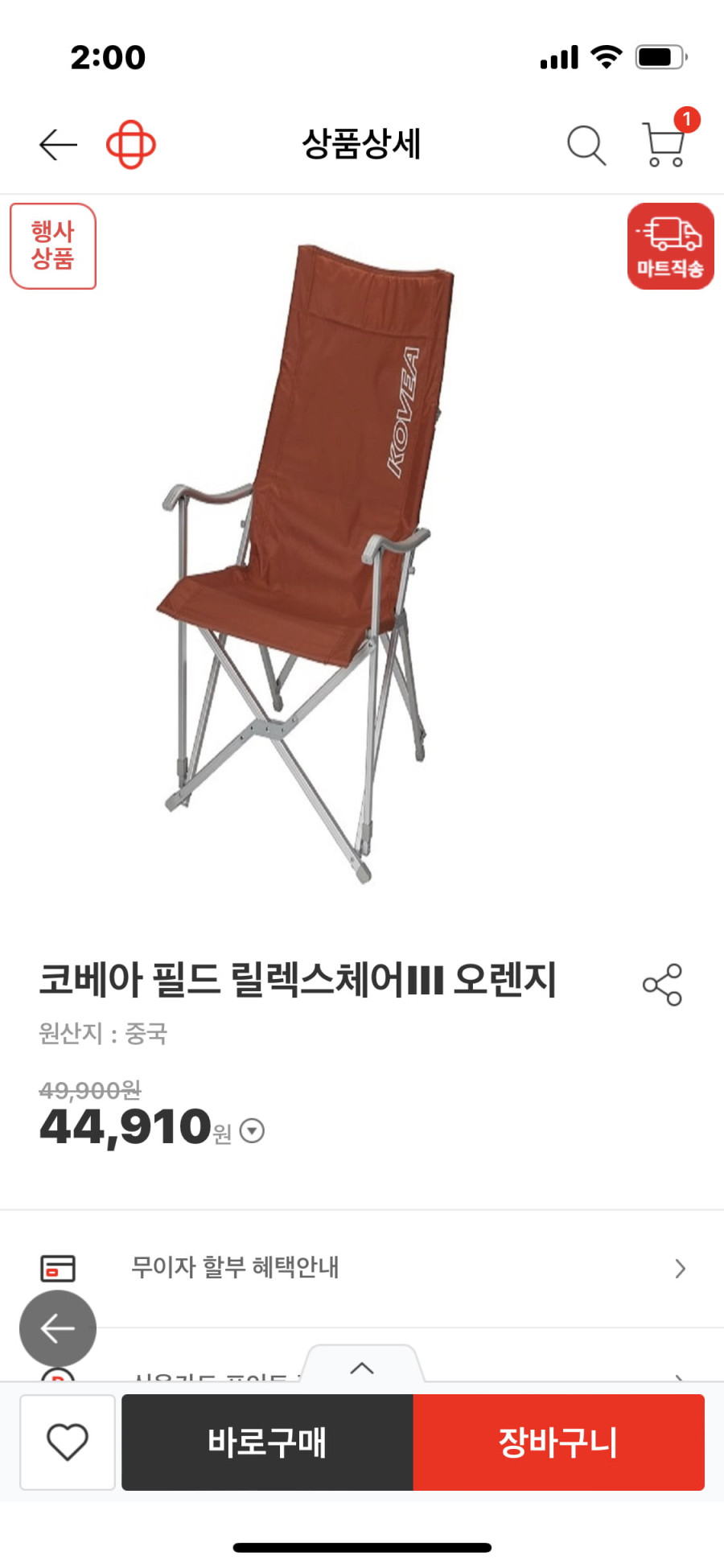Screen dimensions: 724x1568
Task: Expand the price discount details
Action: pyautogui.click(x=253, y=1131)
